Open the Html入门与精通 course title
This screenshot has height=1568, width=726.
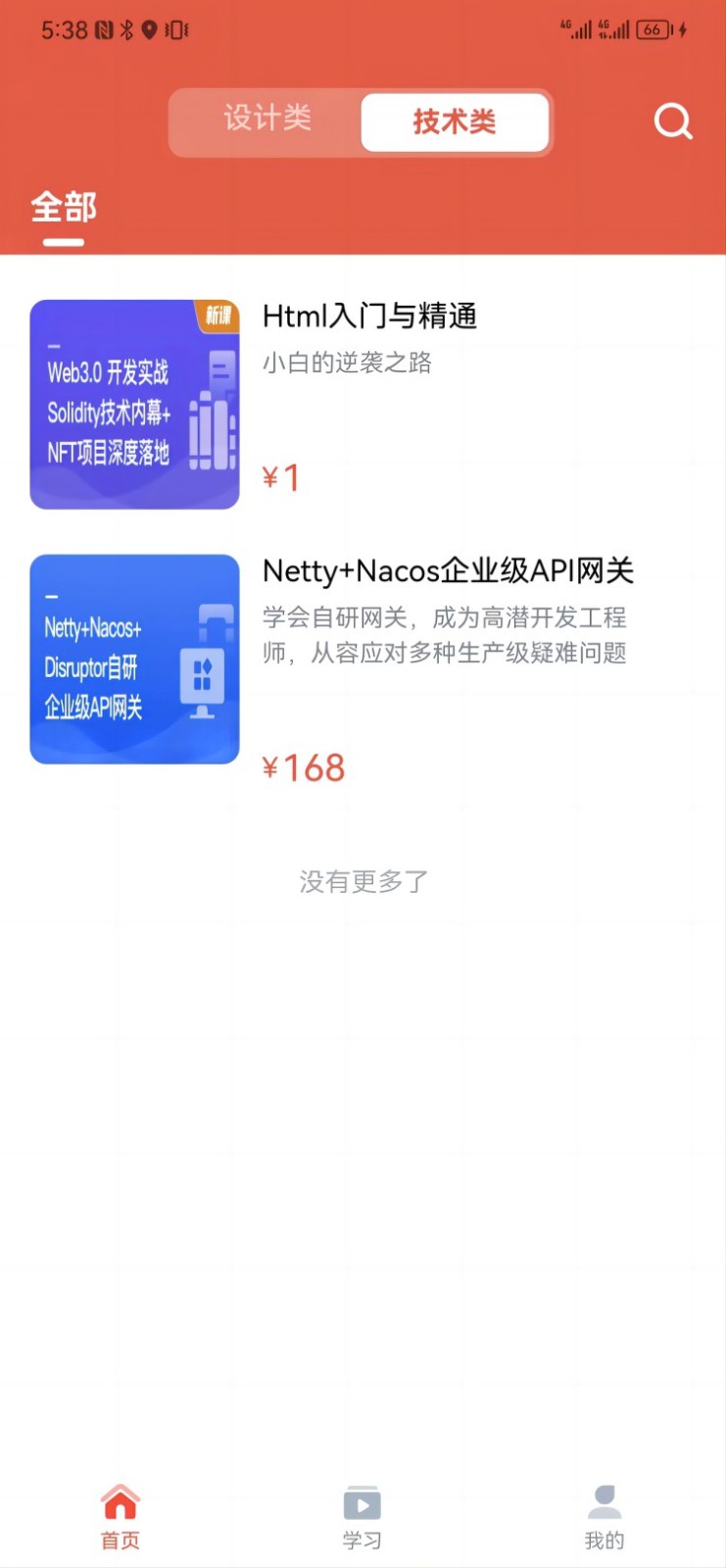click(370, 316)
